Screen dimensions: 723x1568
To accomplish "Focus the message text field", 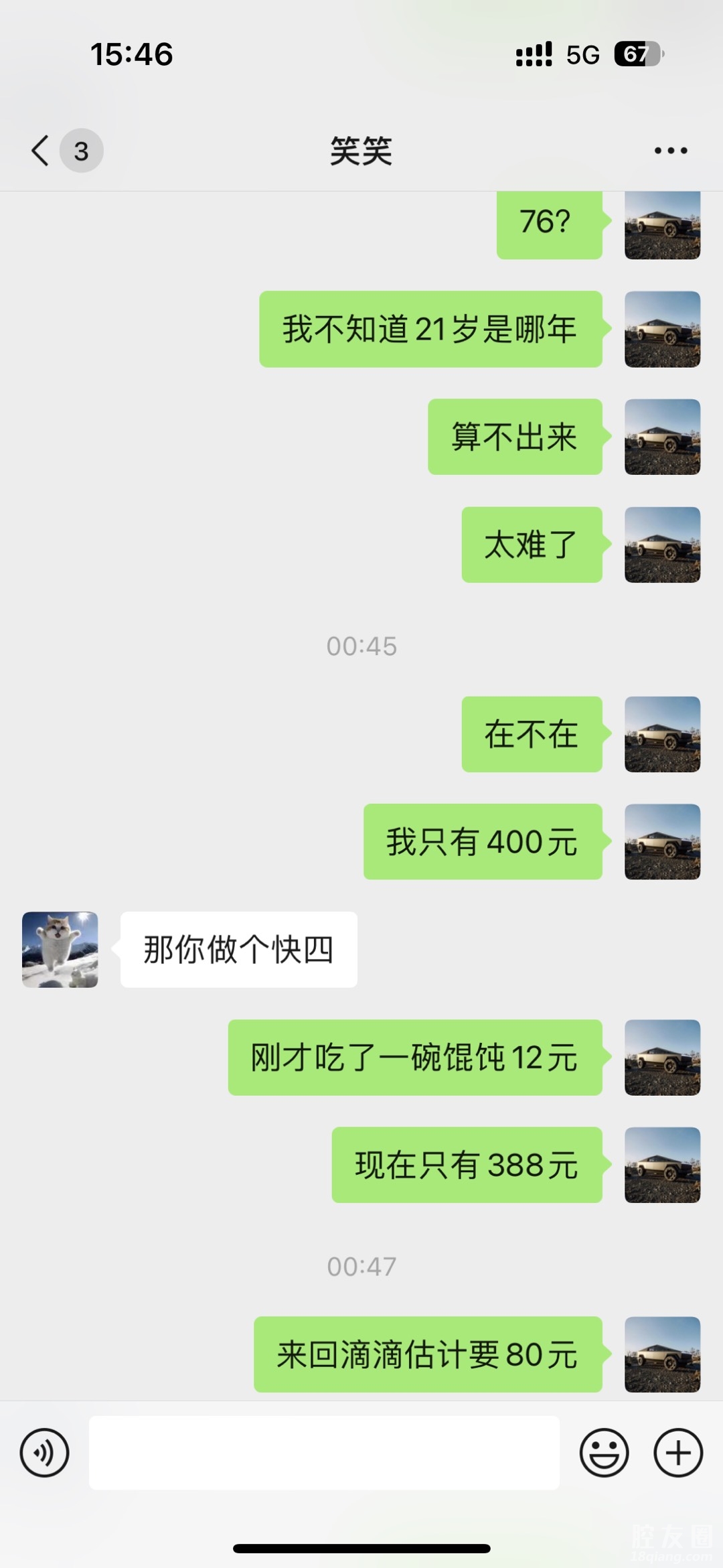I will pyautogui.click(x=324, y=1452).
